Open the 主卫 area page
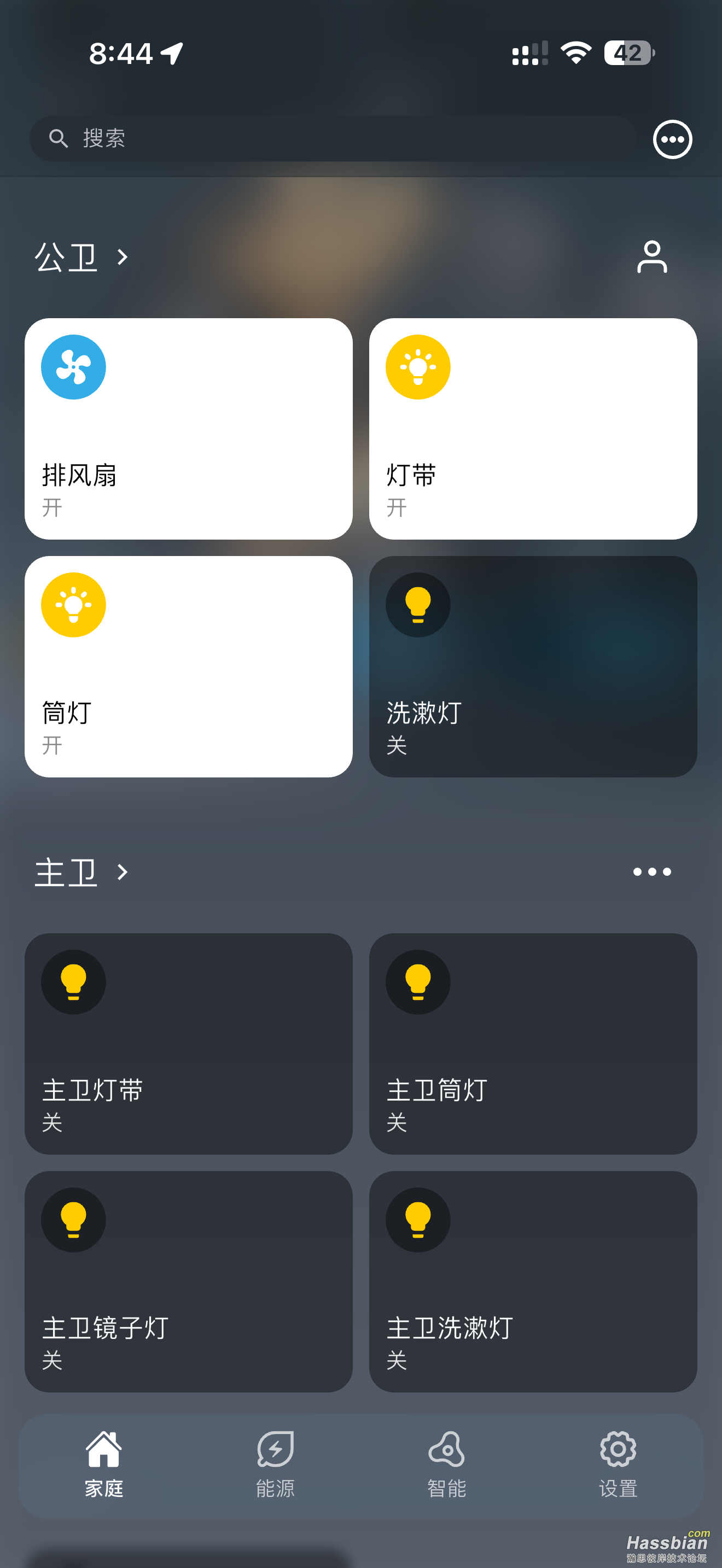Viewport: 722px width, 1568px height. pos(81,872)
